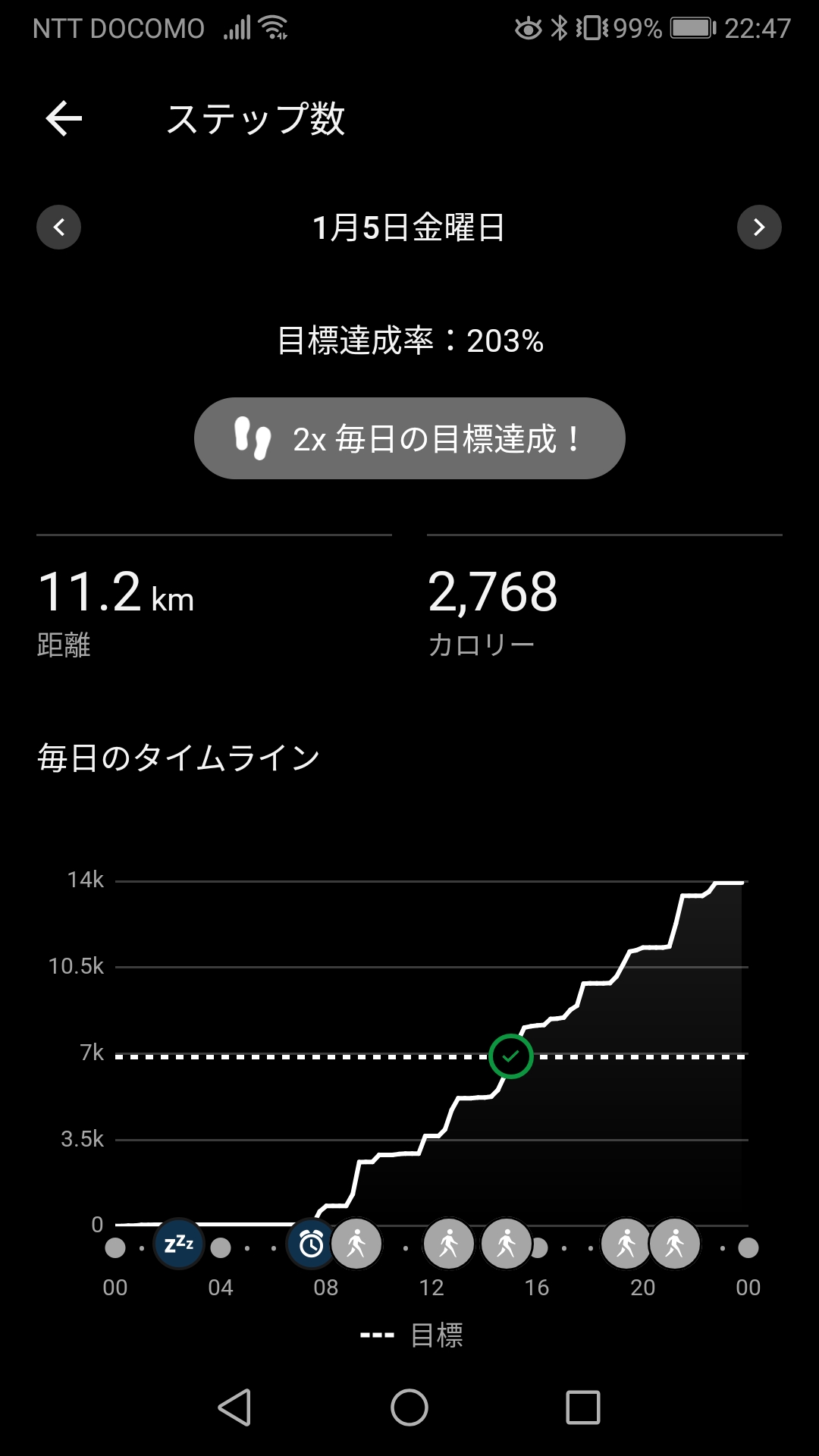
Task: Tap the 2x 毎日の目標達成 badge
Action: pos(409,438)
